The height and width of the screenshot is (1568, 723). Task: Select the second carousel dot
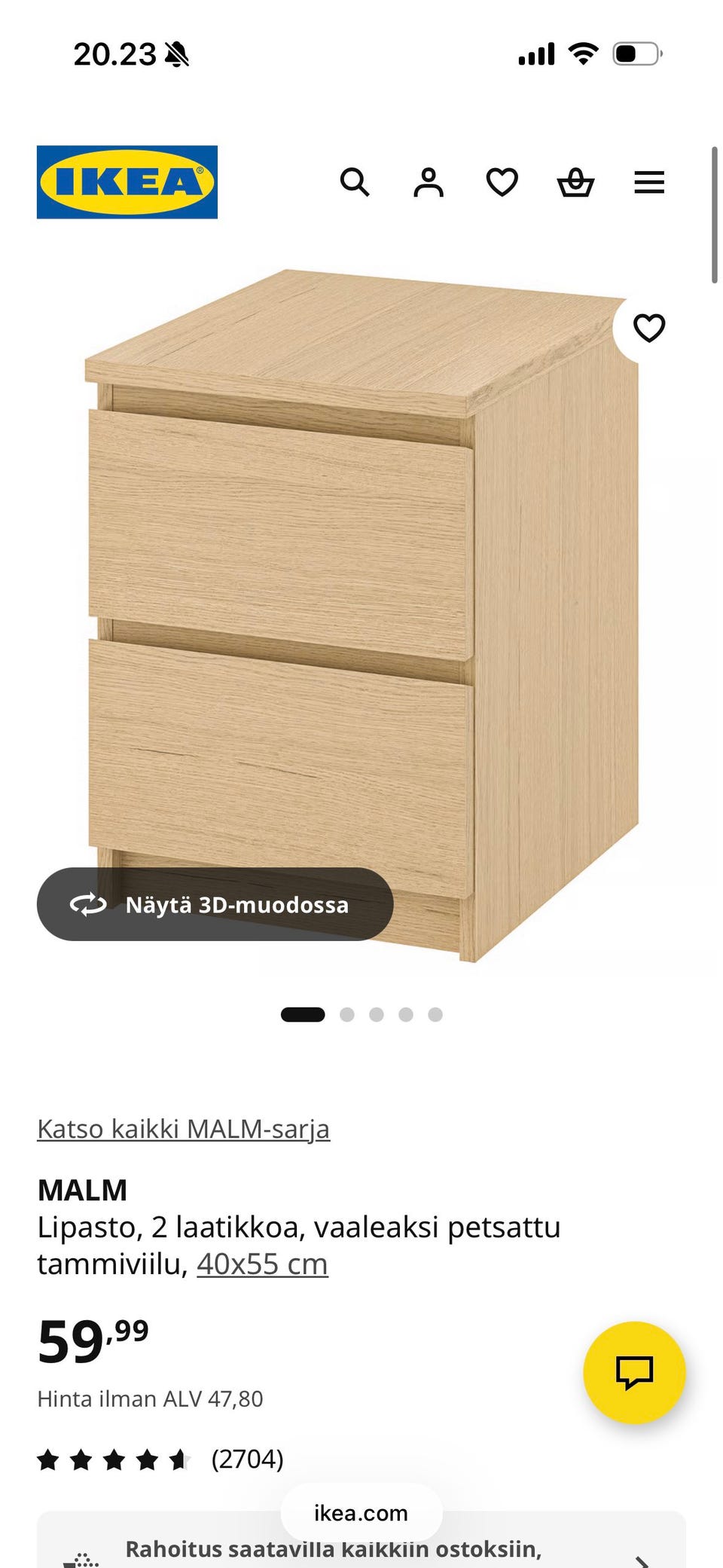click(347, 1014)
